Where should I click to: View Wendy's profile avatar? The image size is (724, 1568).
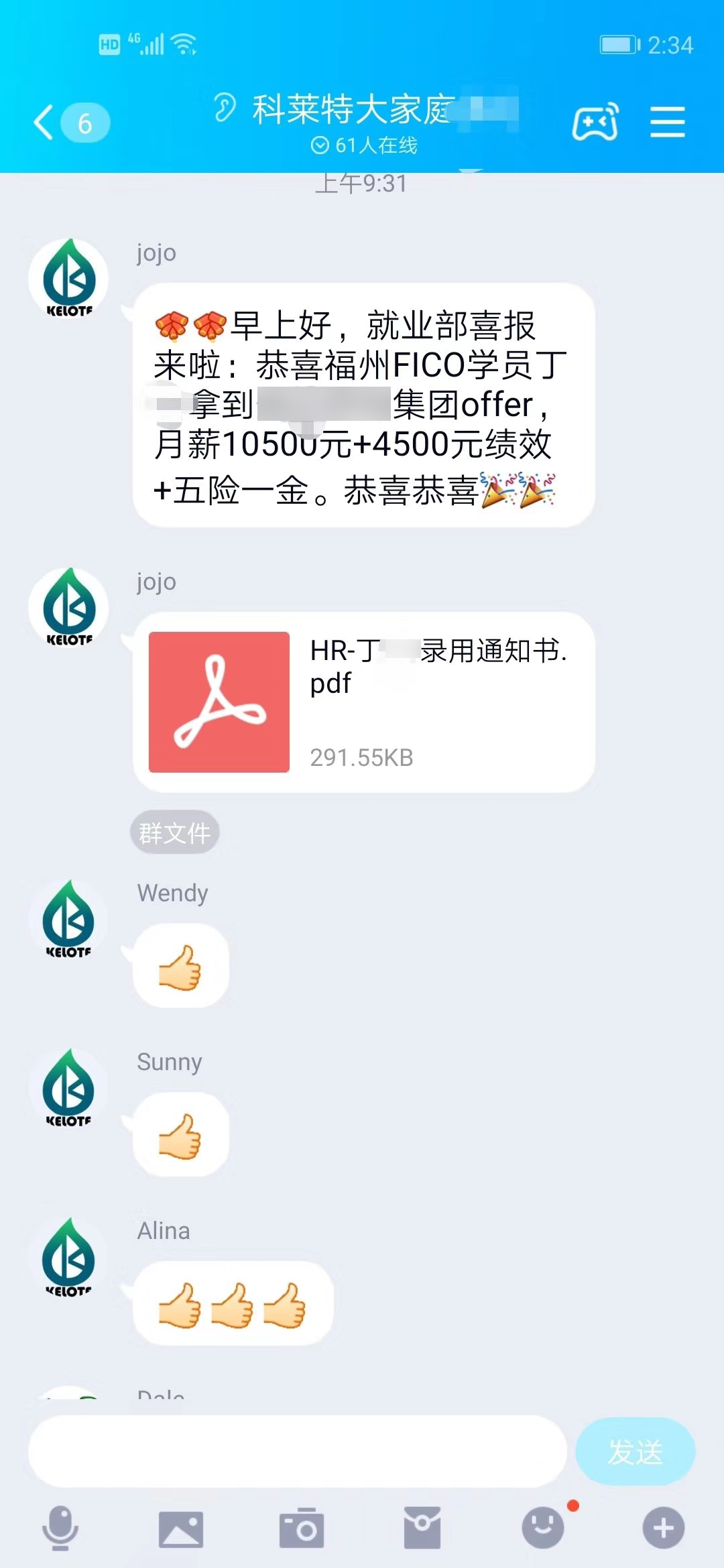pyautogui.click(x=68, y=919)
